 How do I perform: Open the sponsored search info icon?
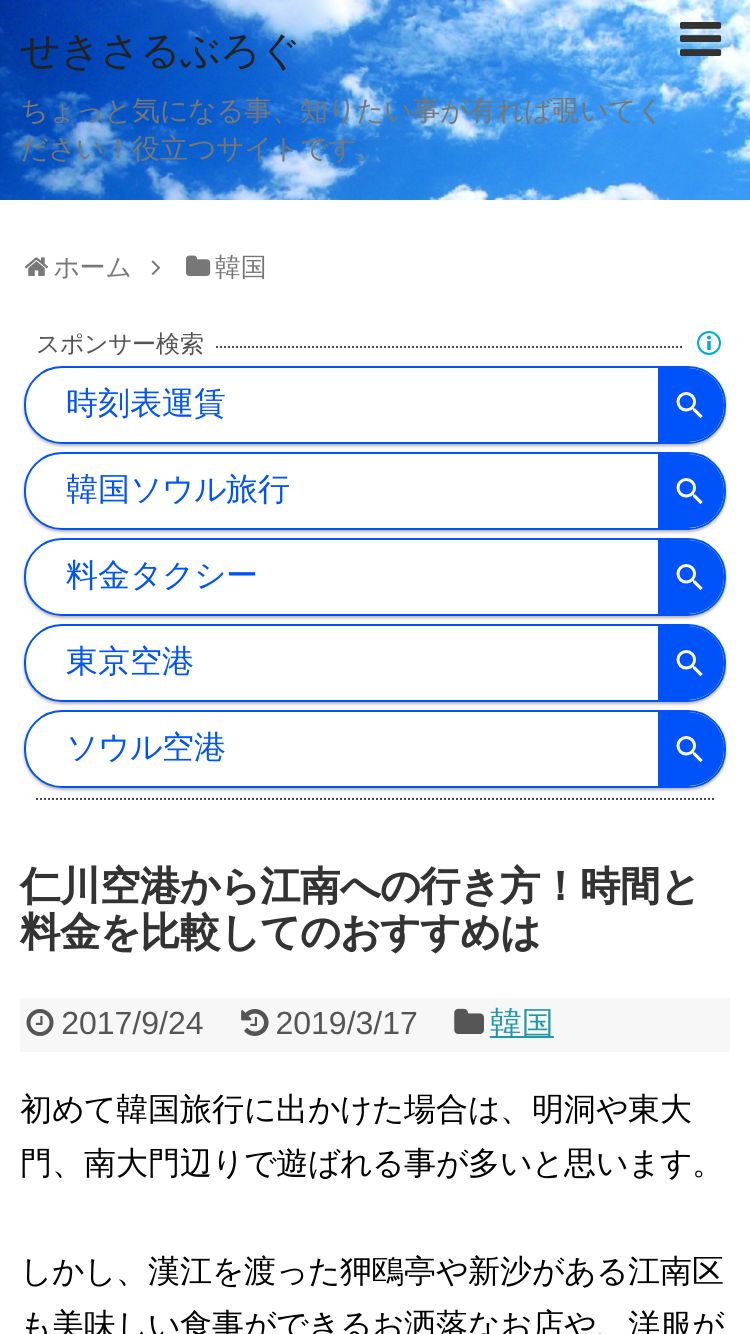pos(709,344)
